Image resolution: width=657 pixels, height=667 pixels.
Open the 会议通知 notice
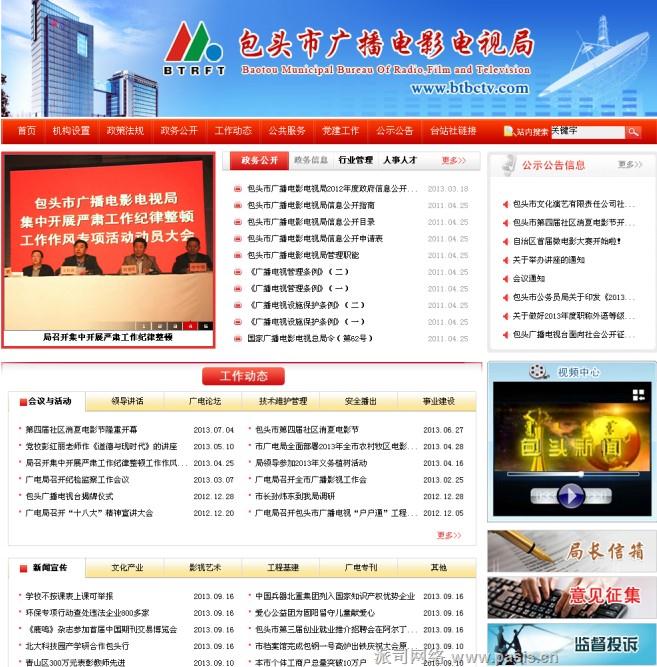[x=529, y=278]
